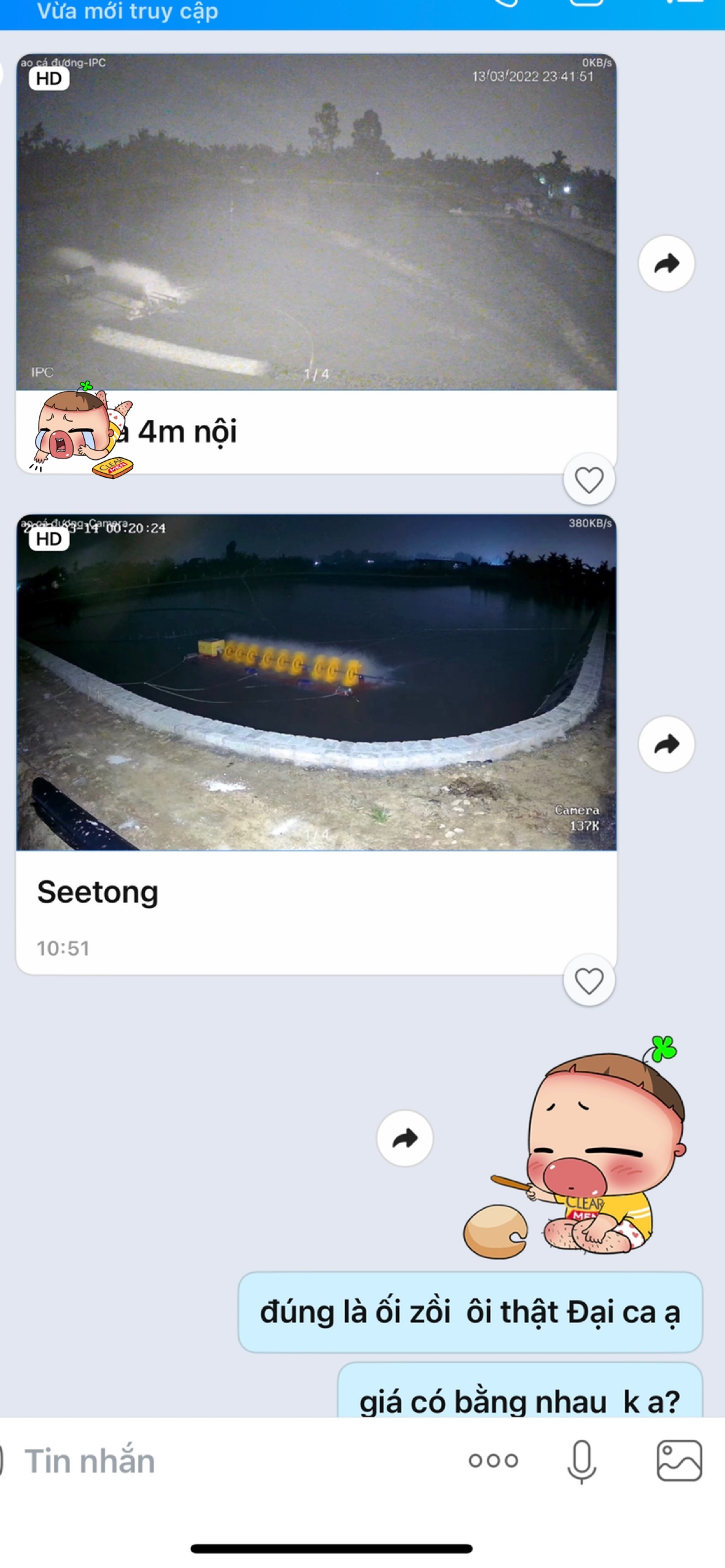Open more options with the three-dot icon

tap(493, 1461)
